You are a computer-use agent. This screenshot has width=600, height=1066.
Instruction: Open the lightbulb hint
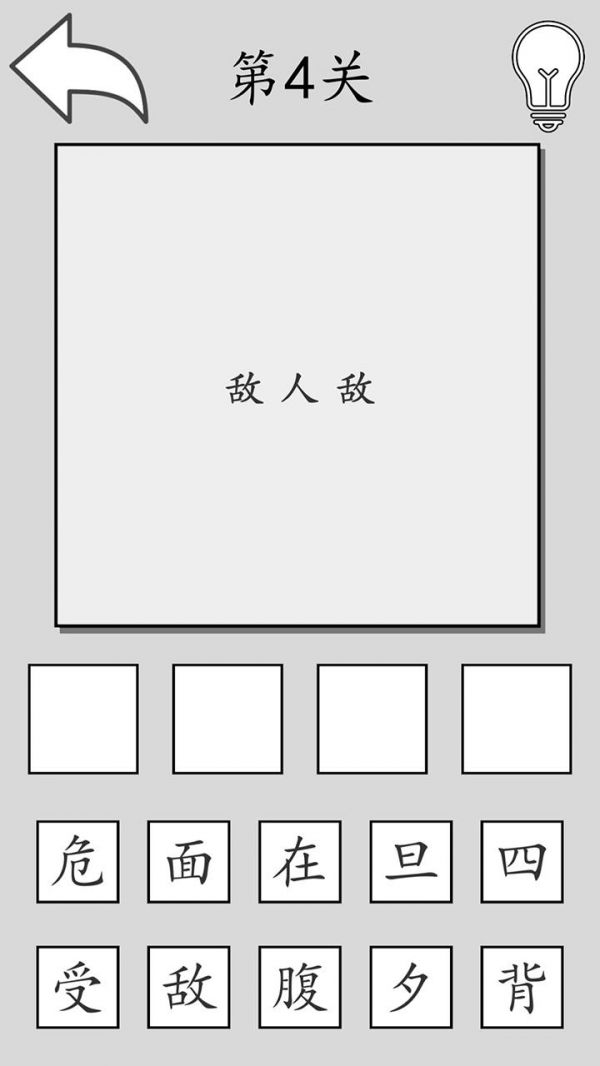pyautogui.click(x=547, y=75)
